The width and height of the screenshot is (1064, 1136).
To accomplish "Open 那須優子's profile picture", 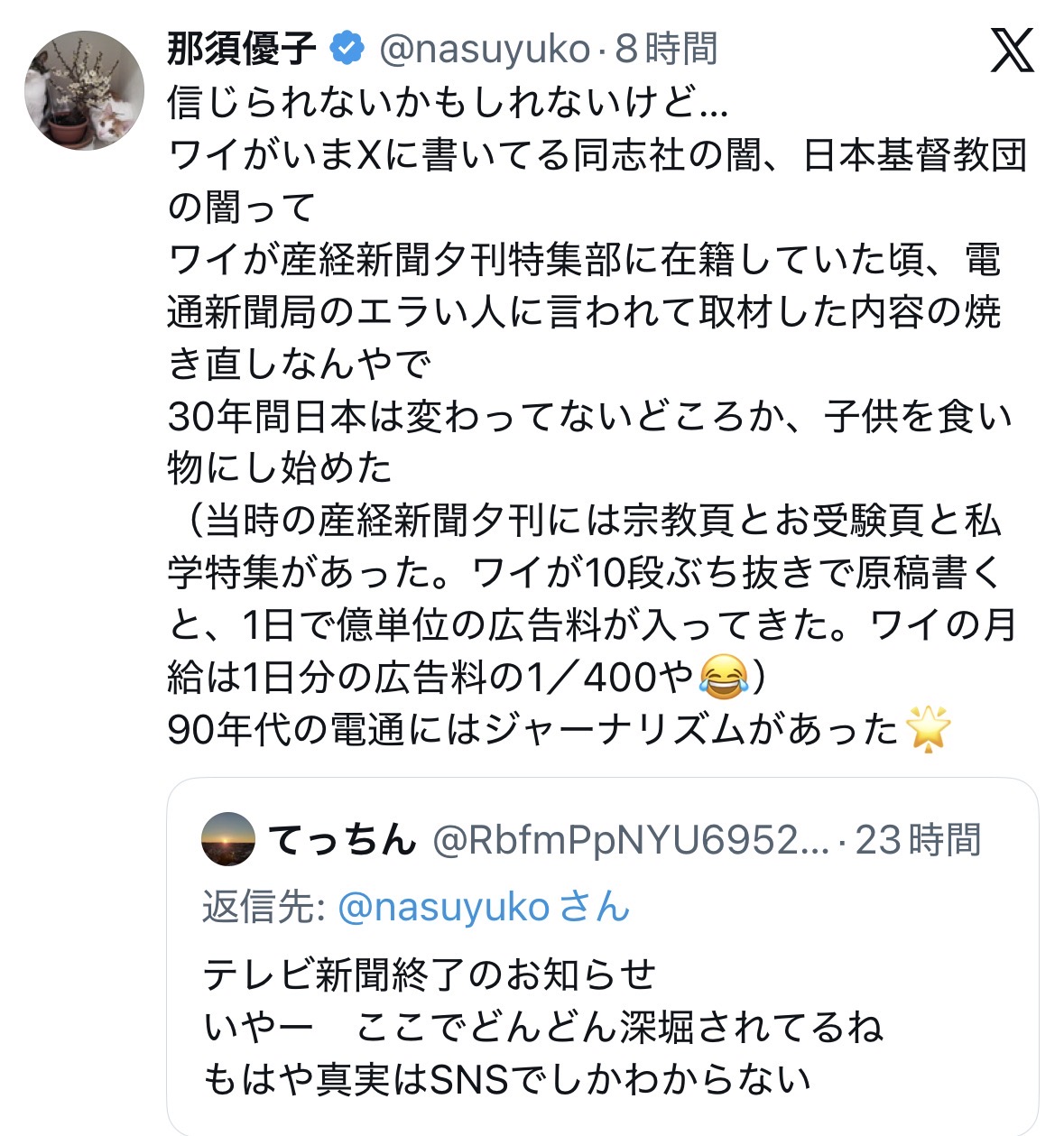I will click(84, 90).
